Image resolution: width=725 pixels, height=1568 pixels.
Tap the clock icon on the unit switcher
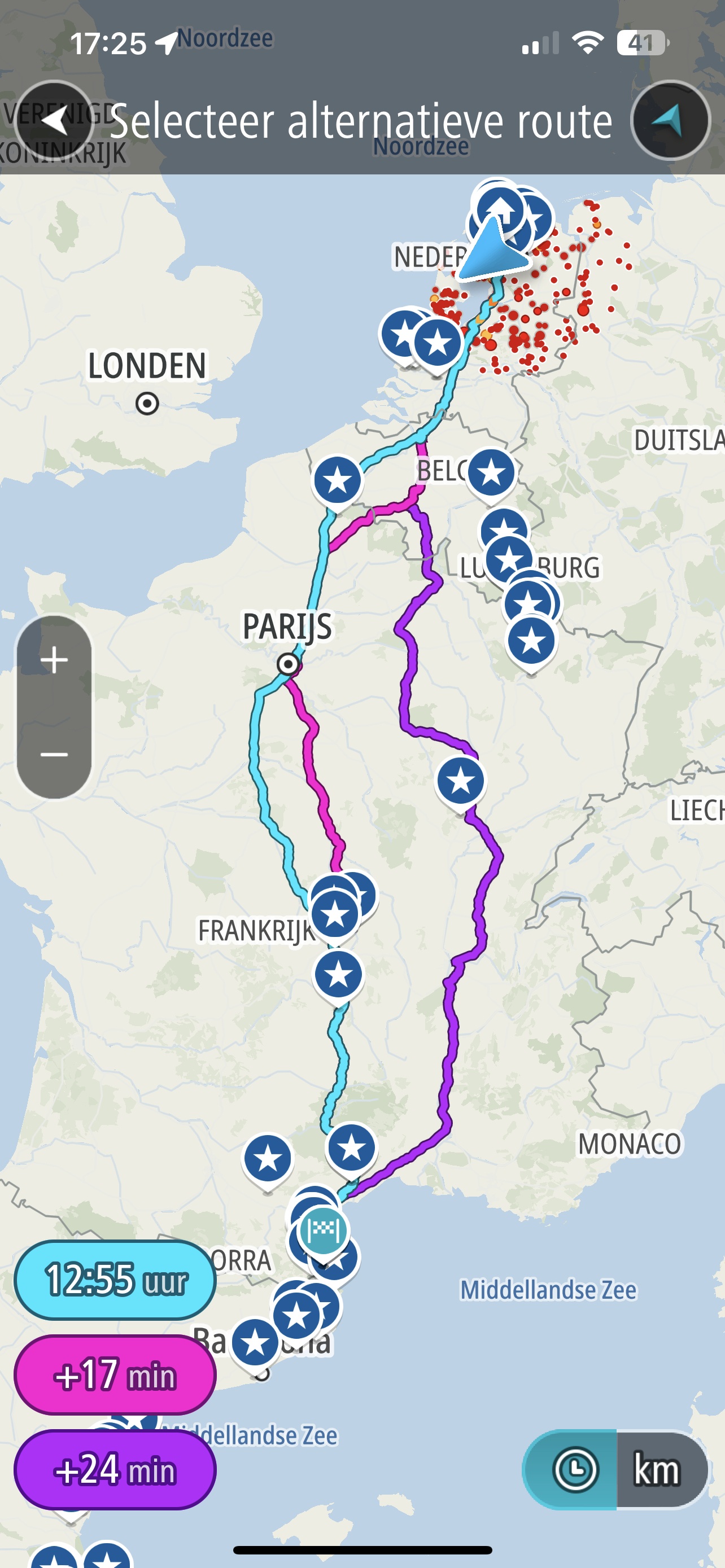coord(575,1468)
